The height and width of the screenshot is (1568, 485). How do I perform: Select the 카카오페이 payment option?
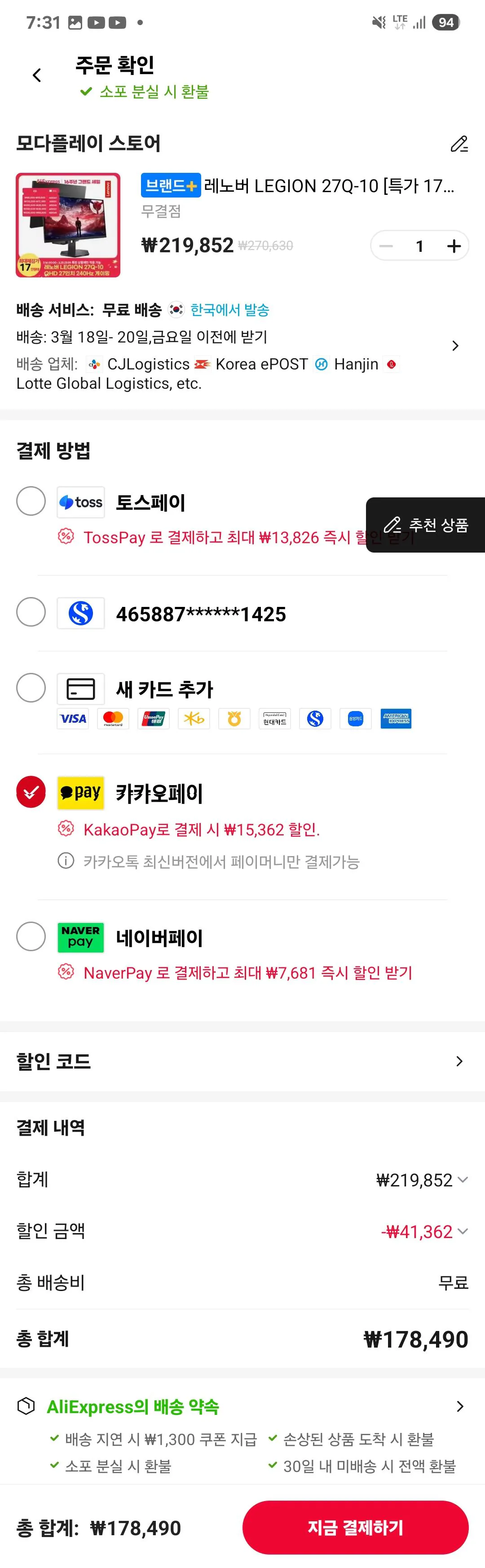(x=31, y=792)
